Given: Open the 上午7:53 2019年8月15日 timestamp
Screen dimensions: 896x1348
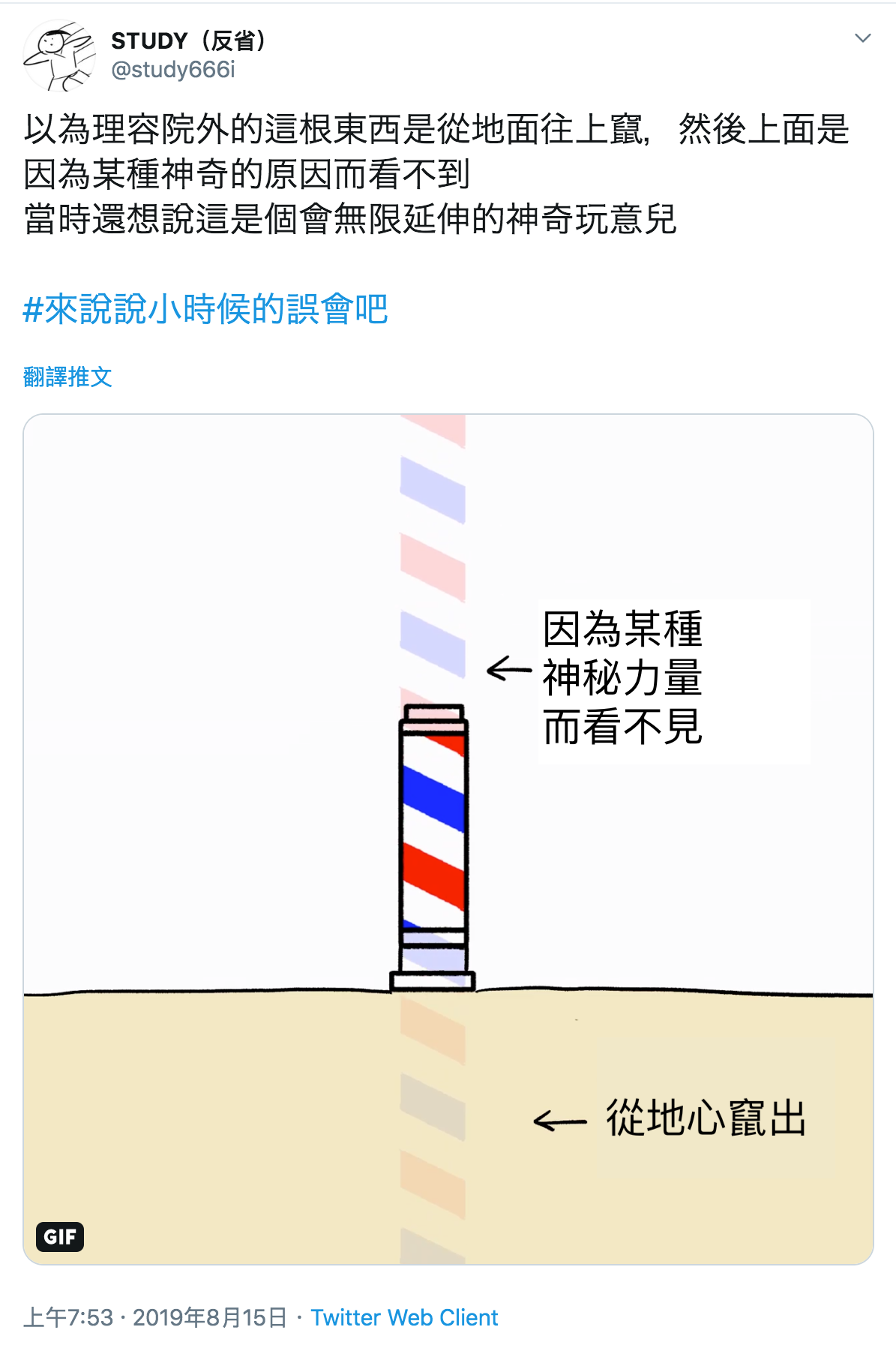Looking at the screenshot, I should click(155, 1317).
